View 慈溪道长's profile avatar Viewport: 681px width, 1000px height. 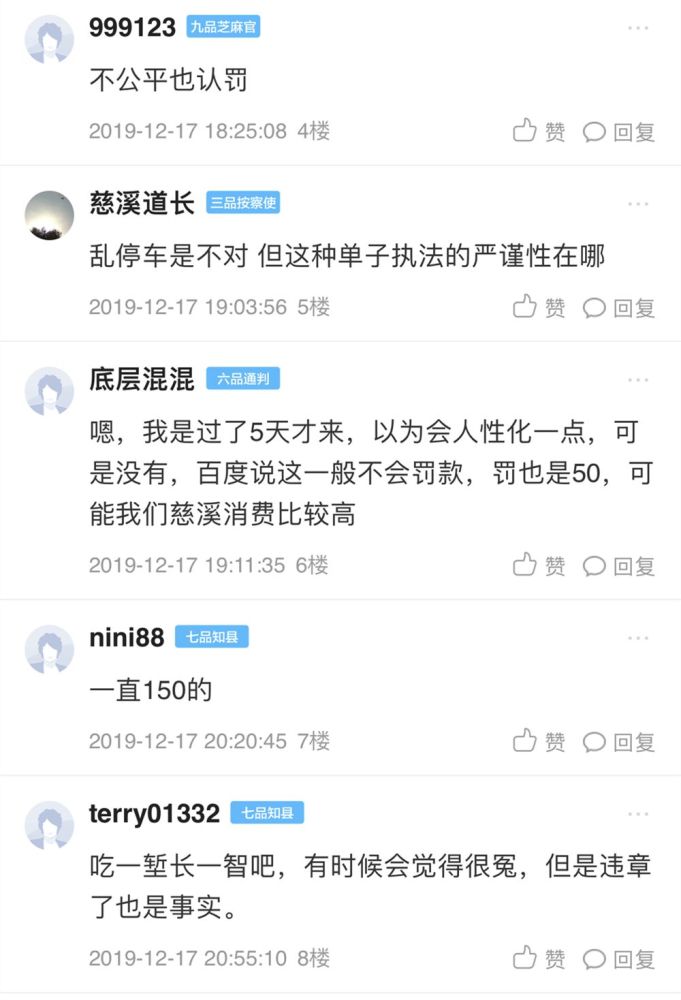coord(49,215)
